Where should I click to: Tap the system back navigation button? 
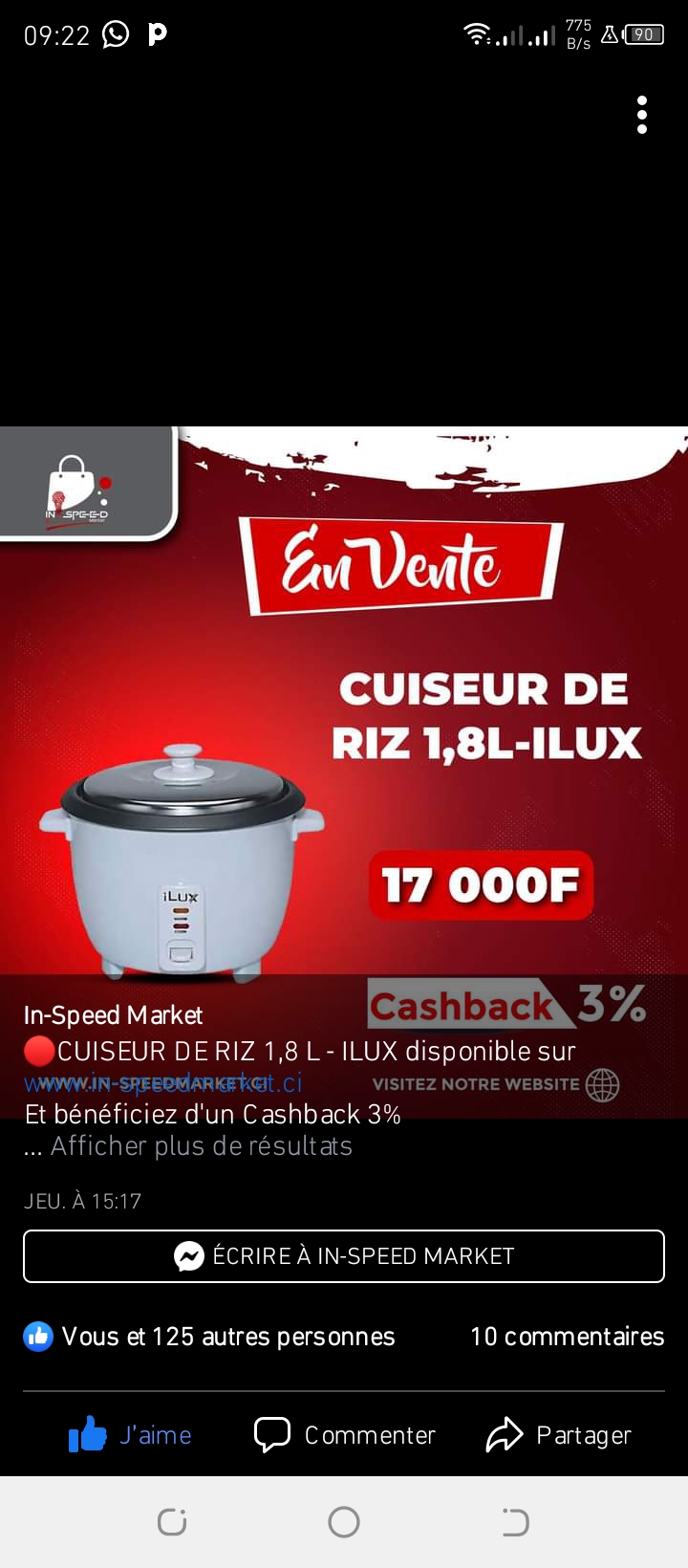pyautogui.click(x=515, y=1521)
